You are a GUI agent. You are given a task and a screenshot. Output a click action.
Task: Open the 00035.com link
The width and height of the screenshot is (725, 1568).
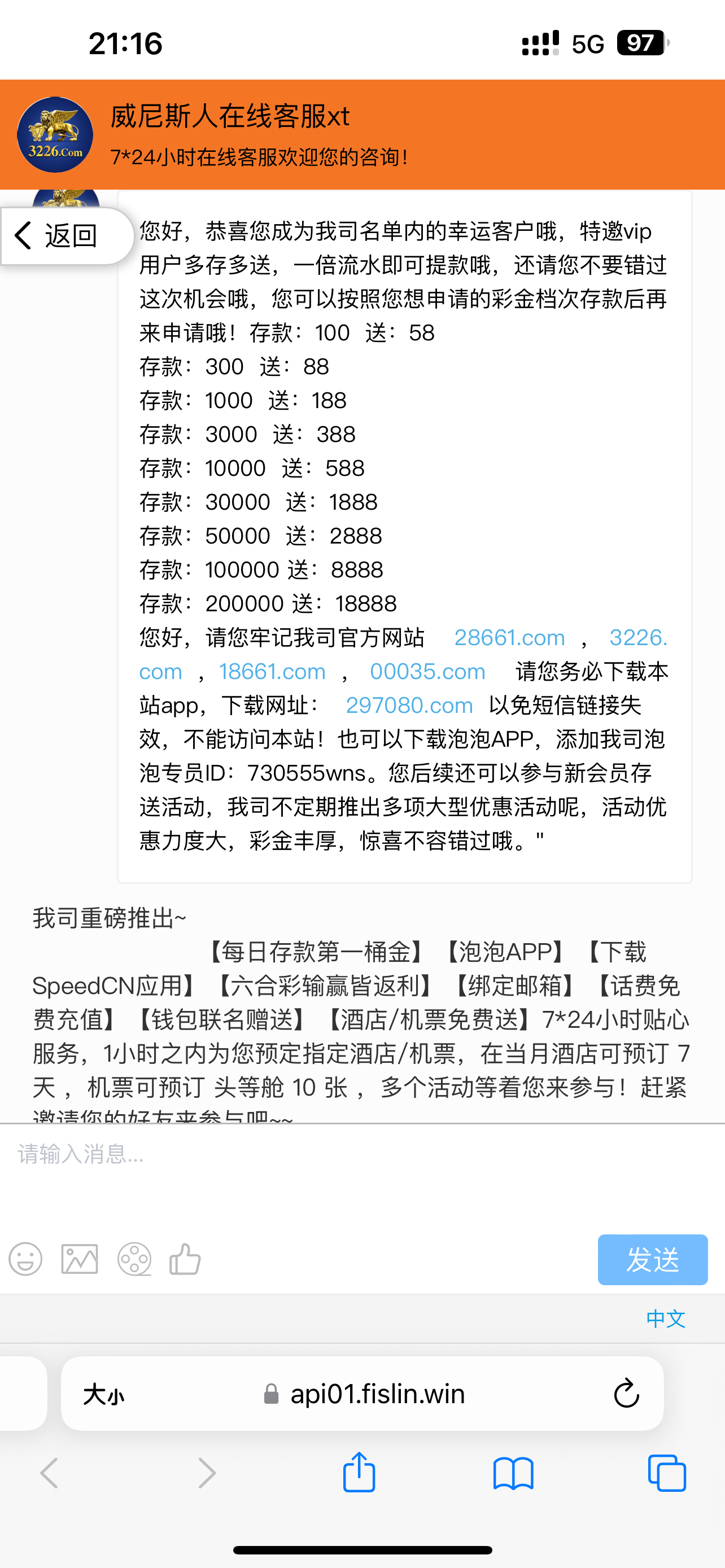point(427,671)
